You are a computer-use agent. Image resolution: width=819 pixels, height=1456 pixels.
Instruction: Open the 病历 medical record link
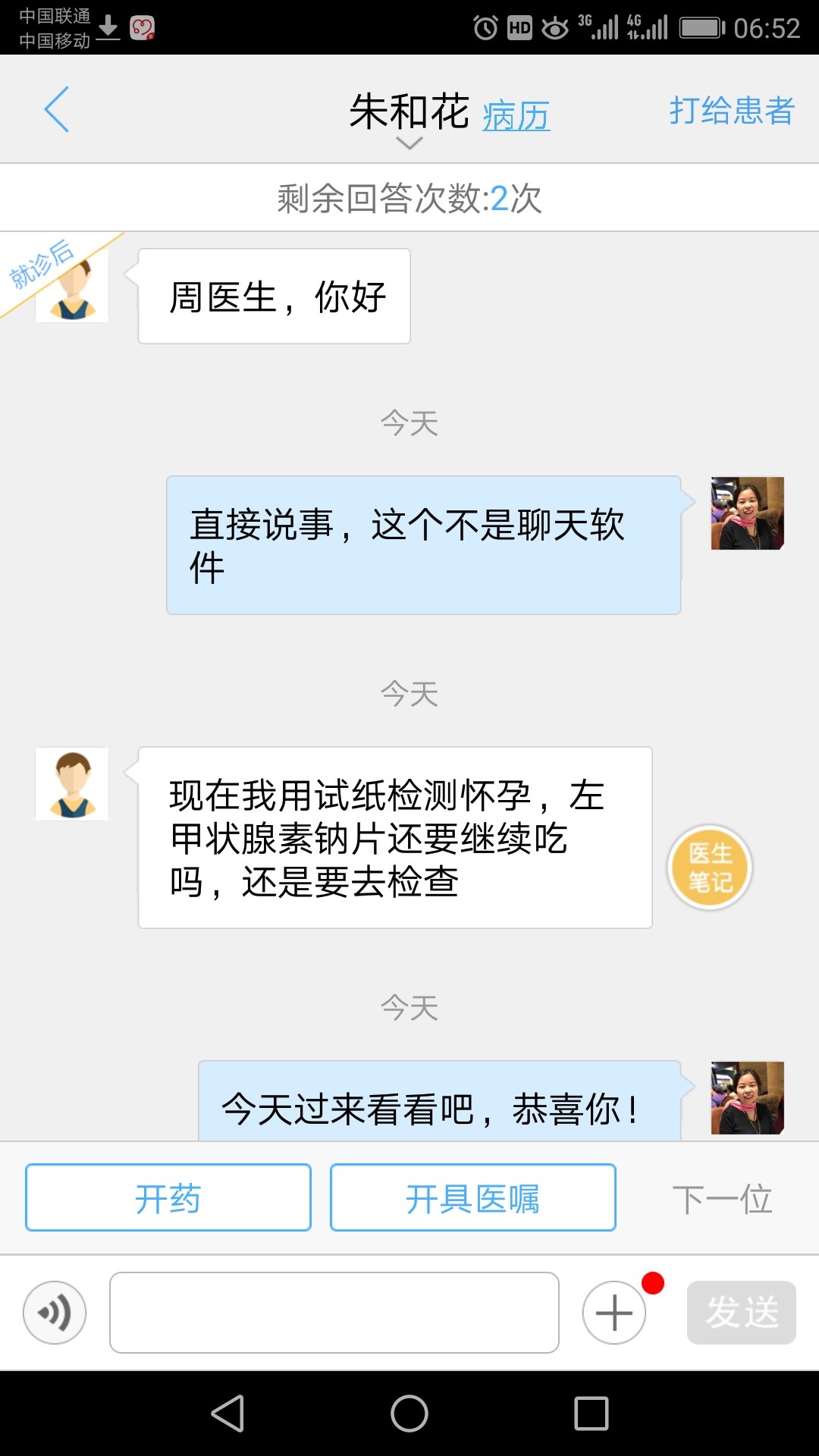(516, 116)
